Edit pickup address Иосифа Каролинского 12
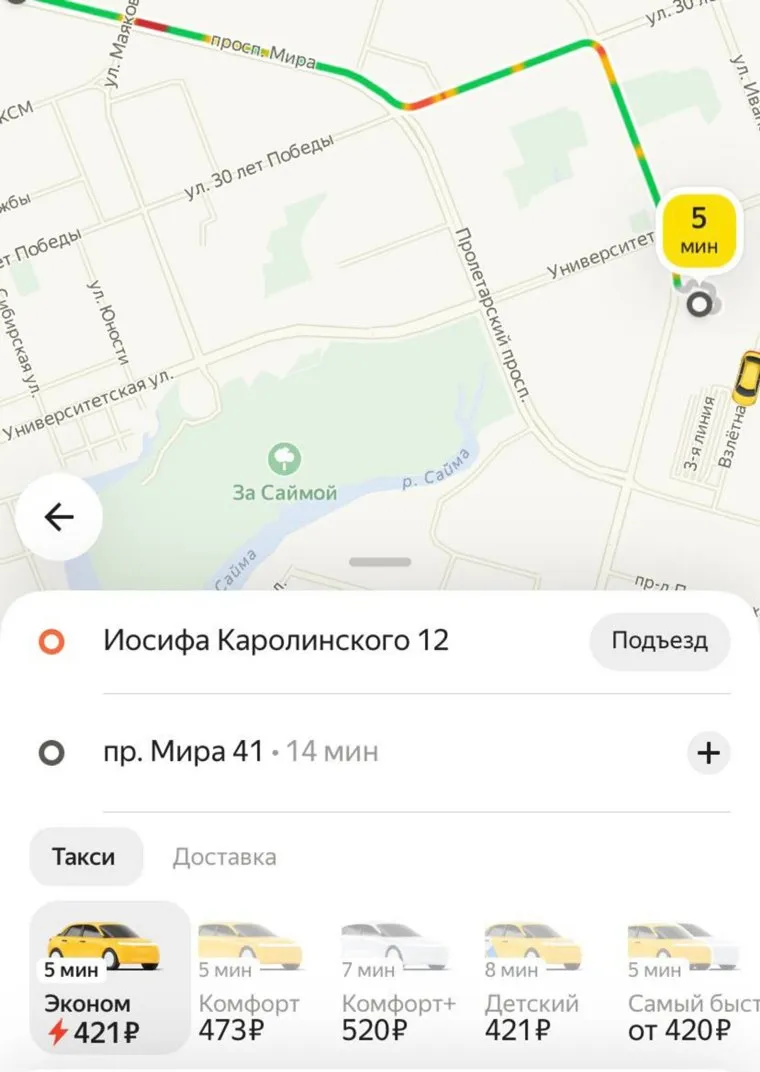Screen dimensions: 760x1072 pyautogui.click(x=276, y=641)
